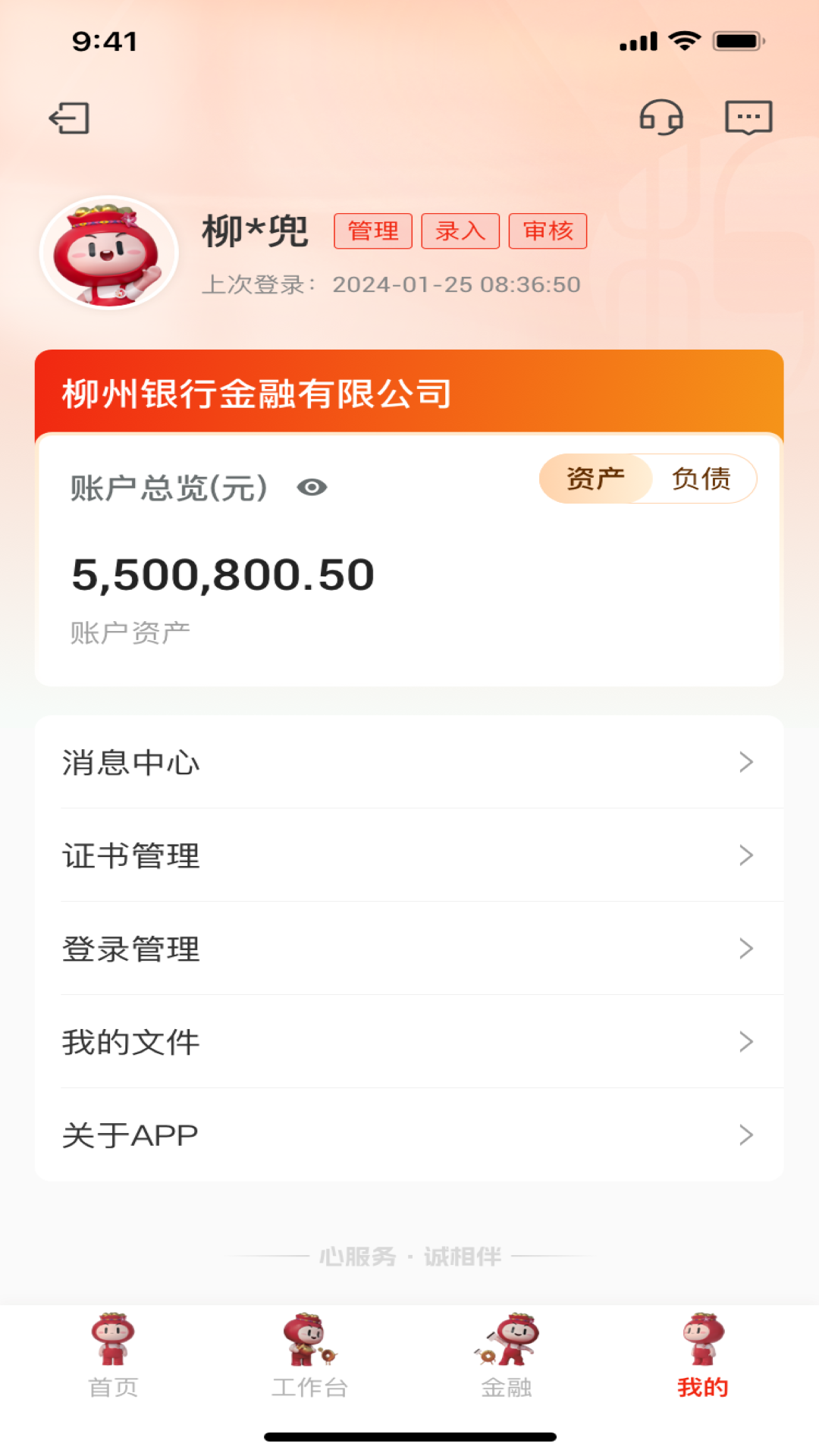This screenshot has width=819, height=1456.
Task: Expand 消息中心 with its chevron
Action: pos(747,761)
